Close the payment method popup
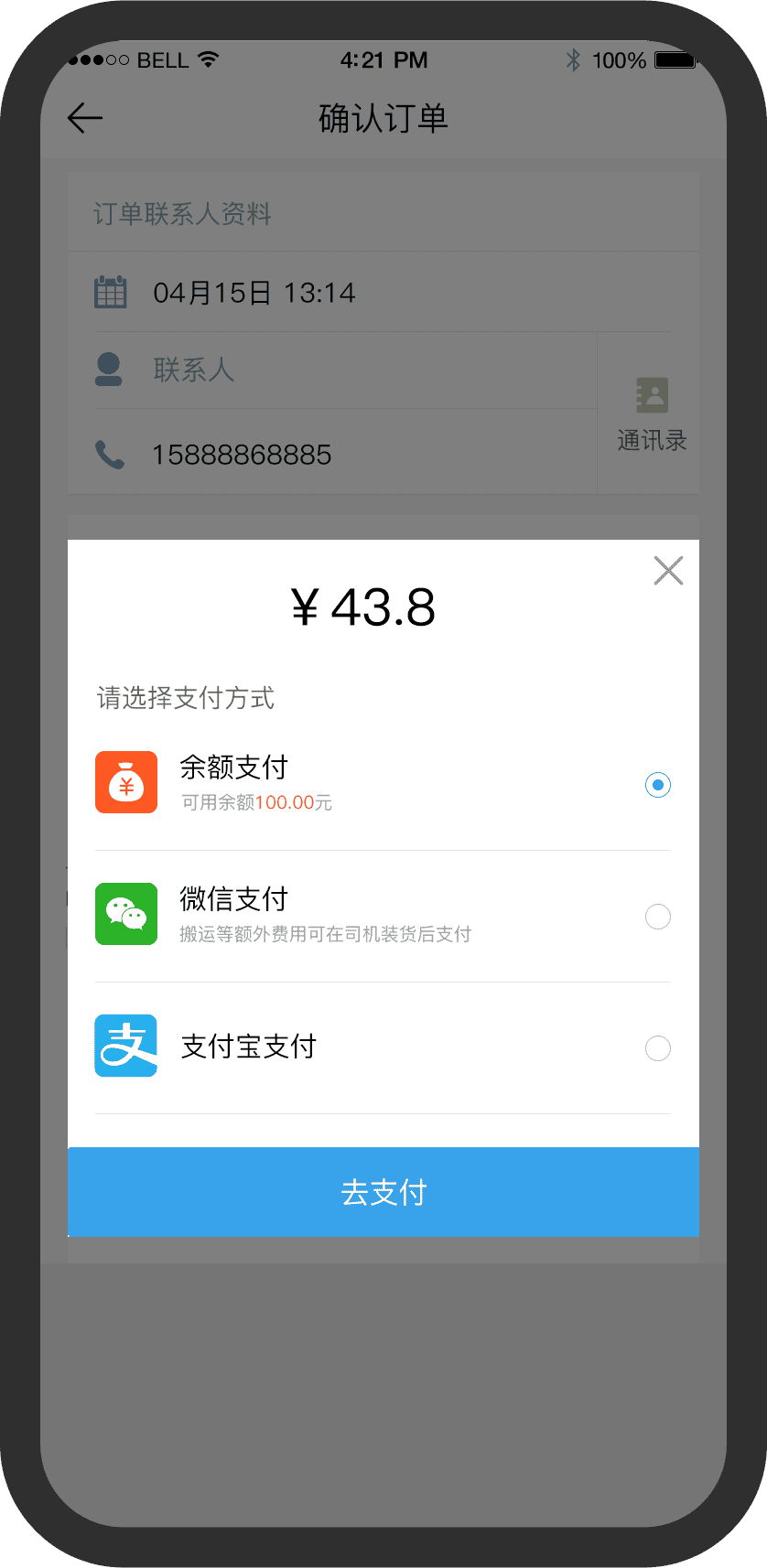This screenshot has width=767, height=1568. pos(668,571)
